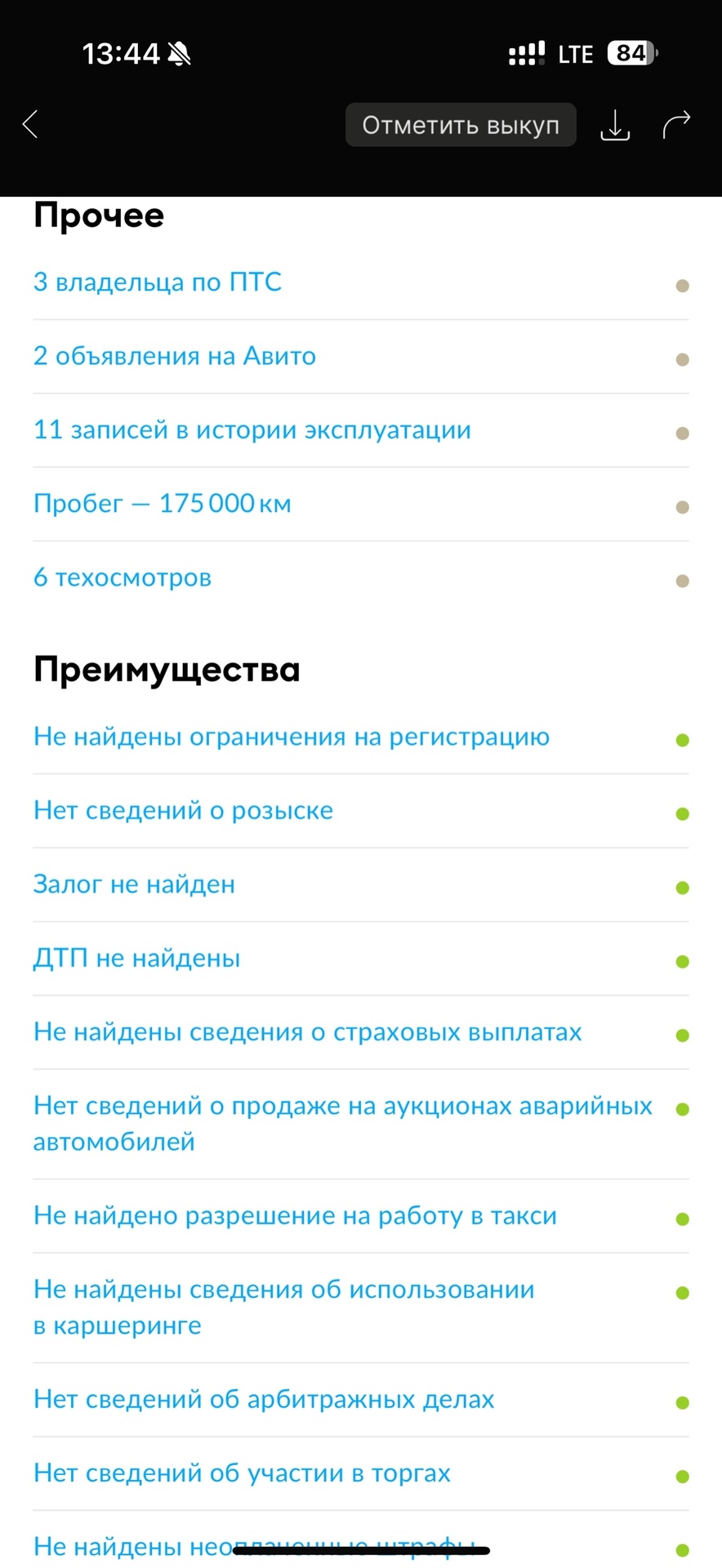Viewport: 722px width, 1568px height.
Task: Select 'ДТП не найдены' entry
Action: click(137, 958)
